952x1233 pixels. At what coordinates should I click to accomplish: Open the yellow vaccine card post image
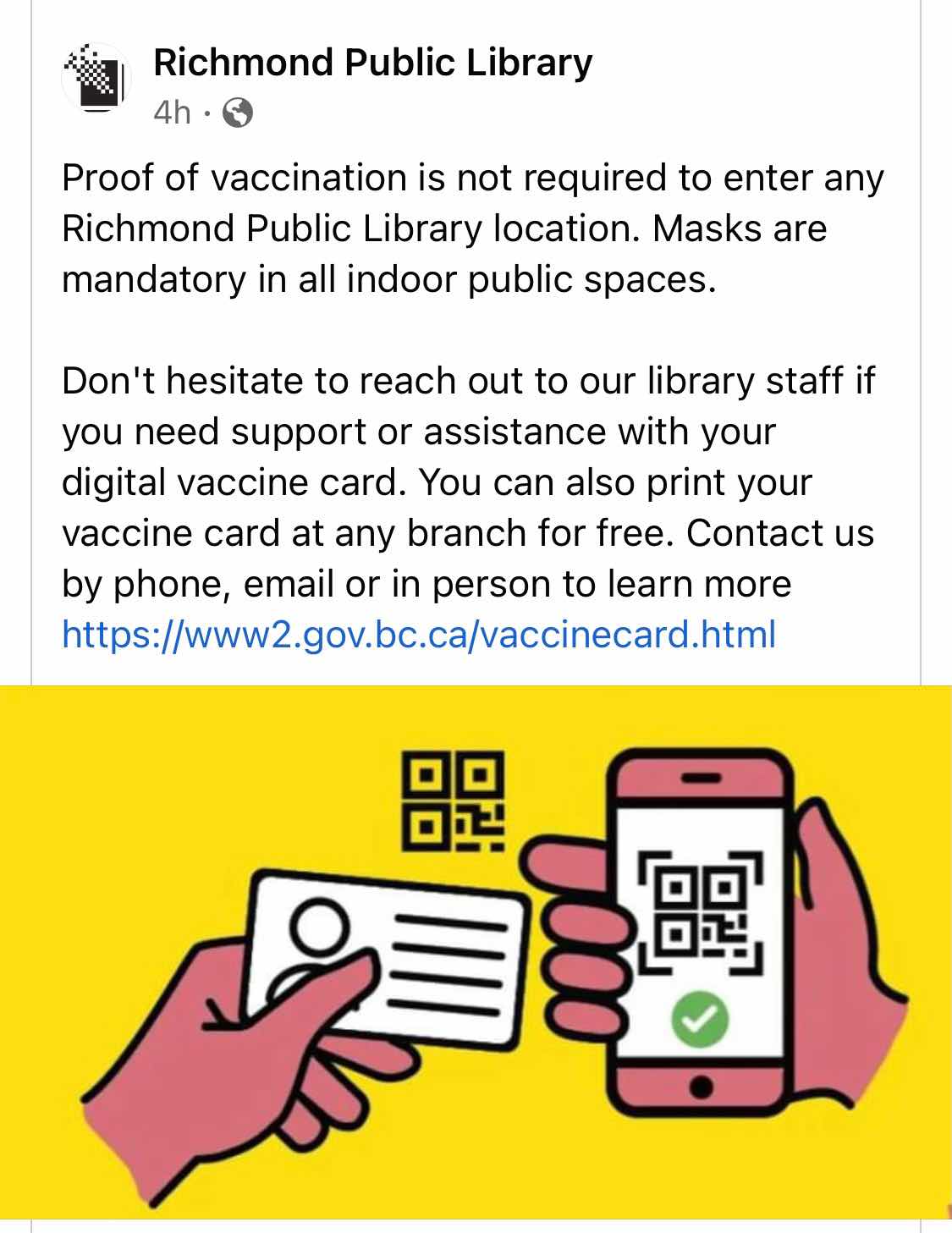pos(476,951)
